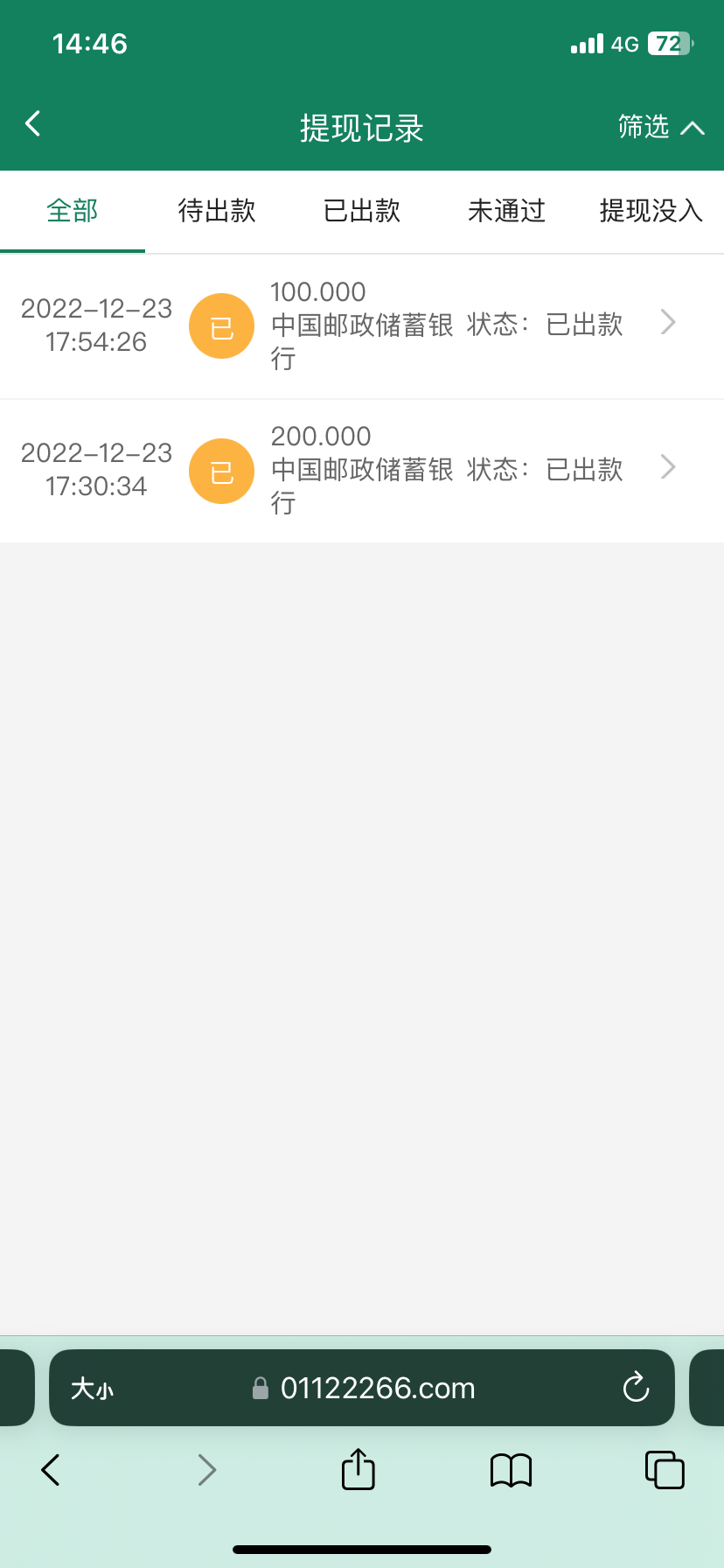This screenshot has height=1568, width=724.
Task: Tap the 大小 text size button
Action: pos(92,1389)
